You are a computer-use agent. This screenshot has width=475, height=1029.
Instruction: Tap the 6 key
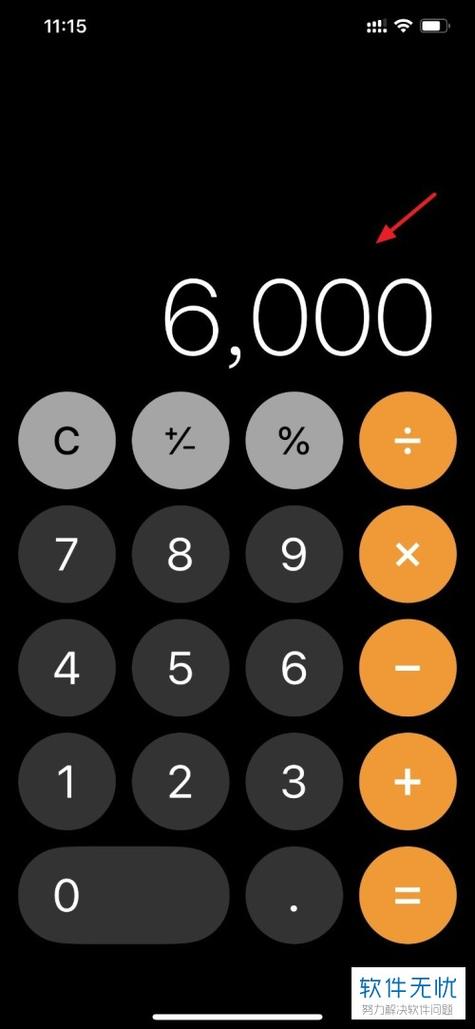tap(294, 668)
